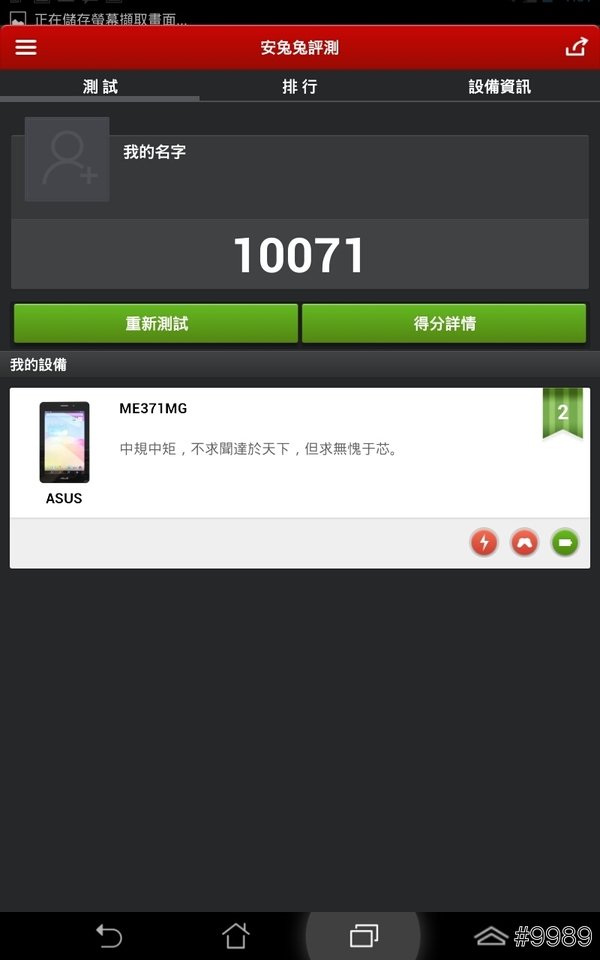The height and width of the screenshot is (960, 600).
Task: Open the hamburger drawer menu
Action: point(26,48)
